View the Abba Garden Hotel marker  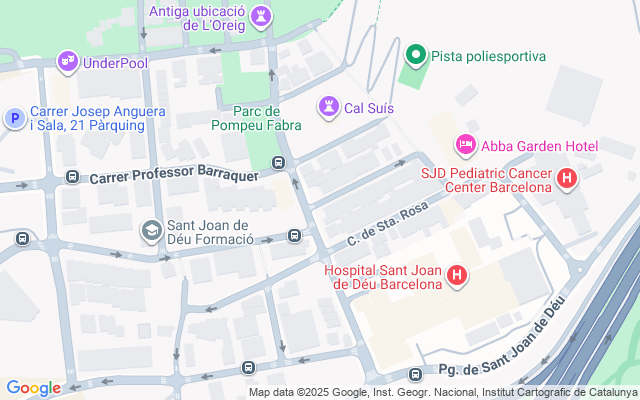click(465, 146)
